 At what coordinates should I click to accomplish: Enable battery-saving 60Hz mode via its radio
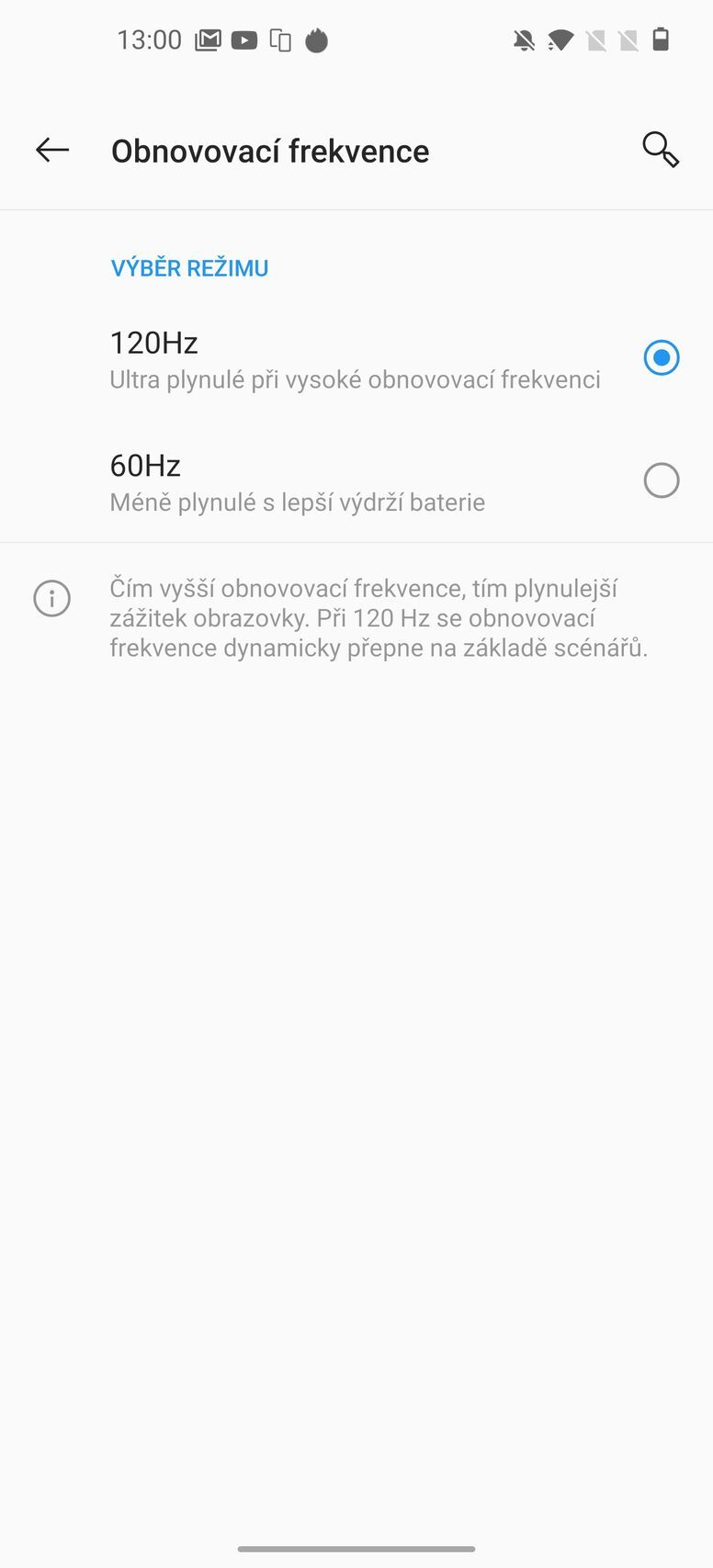662,480
